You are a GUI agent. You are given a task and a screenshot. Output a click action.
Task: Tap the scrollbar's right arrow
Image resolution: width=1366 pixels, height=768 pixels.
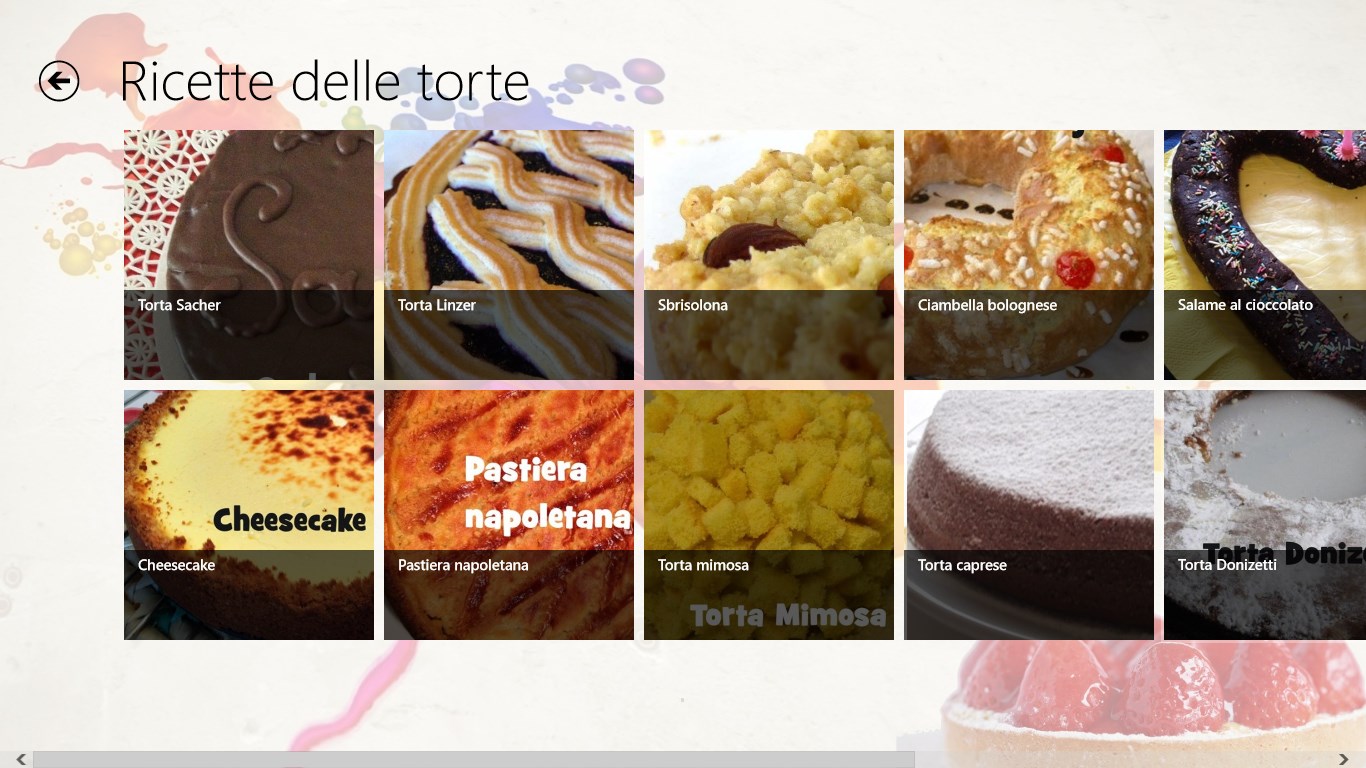click(x=1343, y=760)
